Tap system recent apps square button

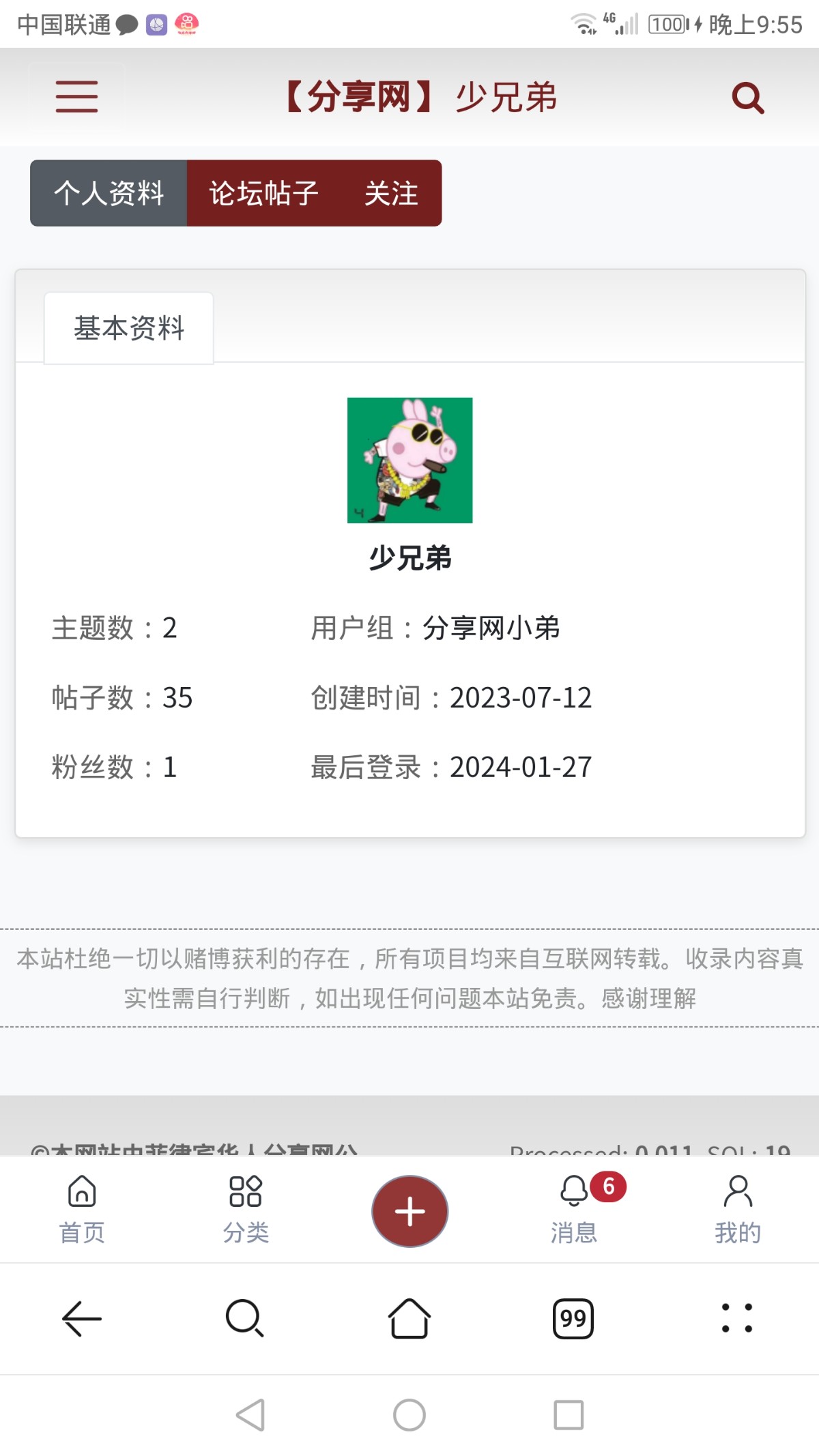(x=569, y=1414)
